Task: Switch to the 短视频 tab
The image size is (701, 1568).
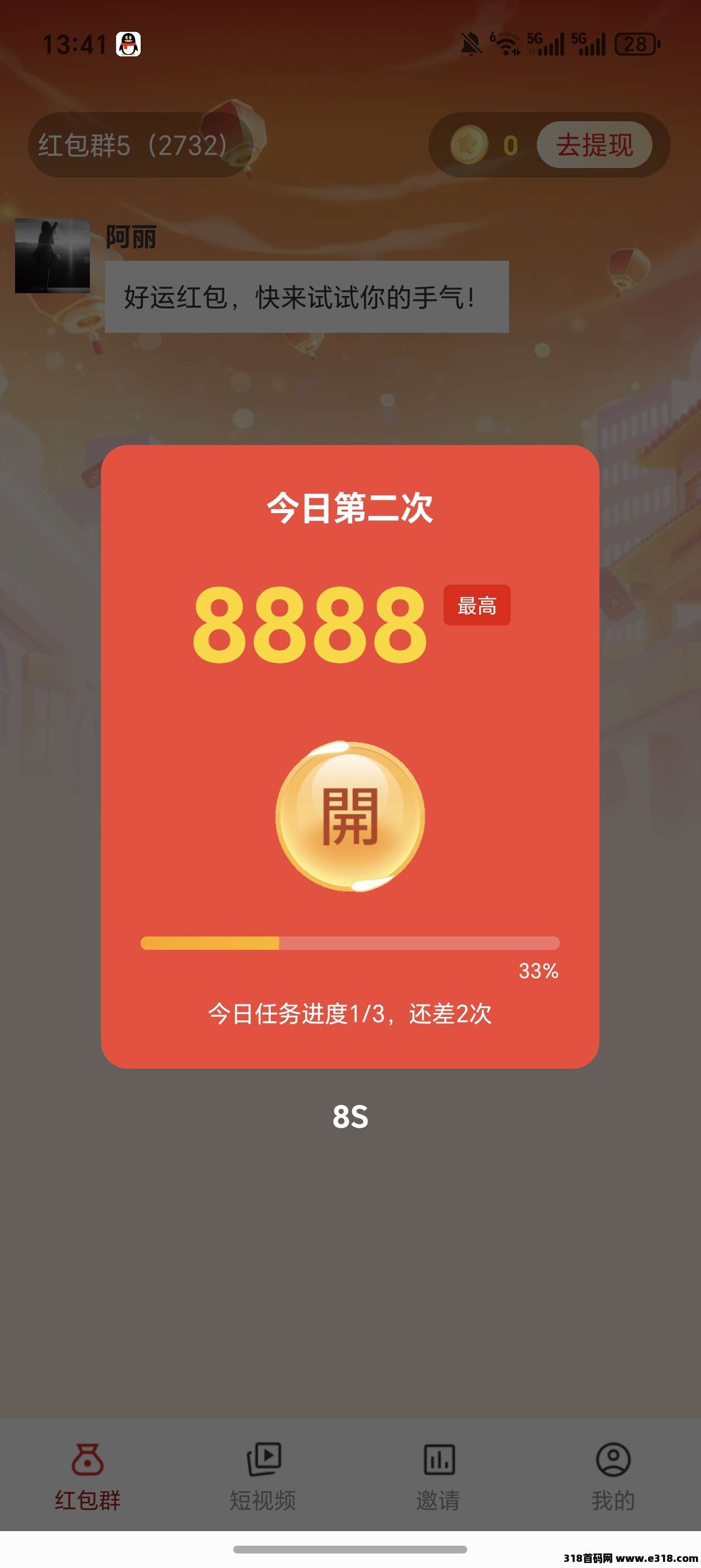Action: (263, 1475)
